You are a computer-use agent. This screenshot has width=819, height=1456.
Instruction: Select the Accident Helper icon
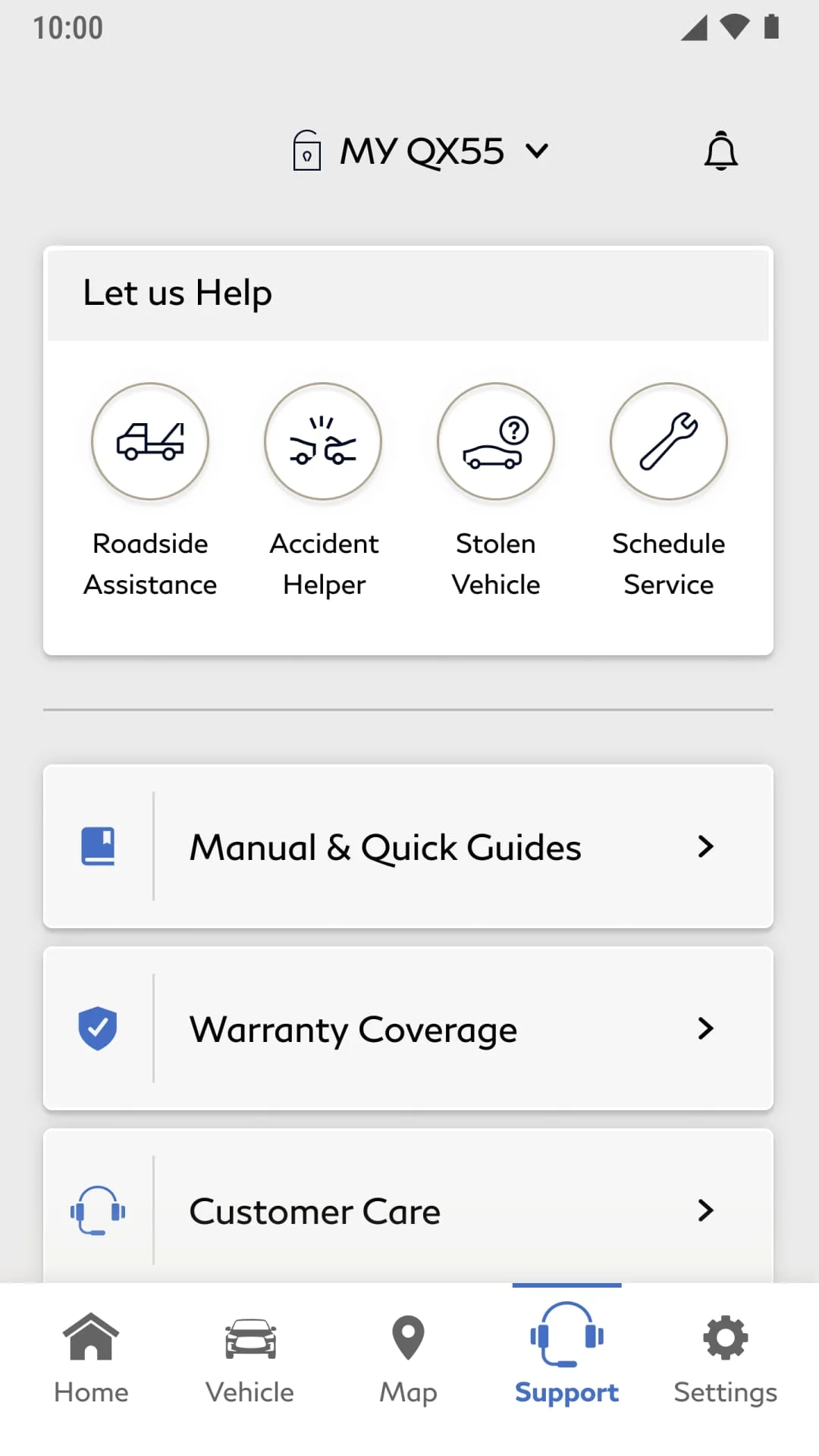click(x=322, y=442)
